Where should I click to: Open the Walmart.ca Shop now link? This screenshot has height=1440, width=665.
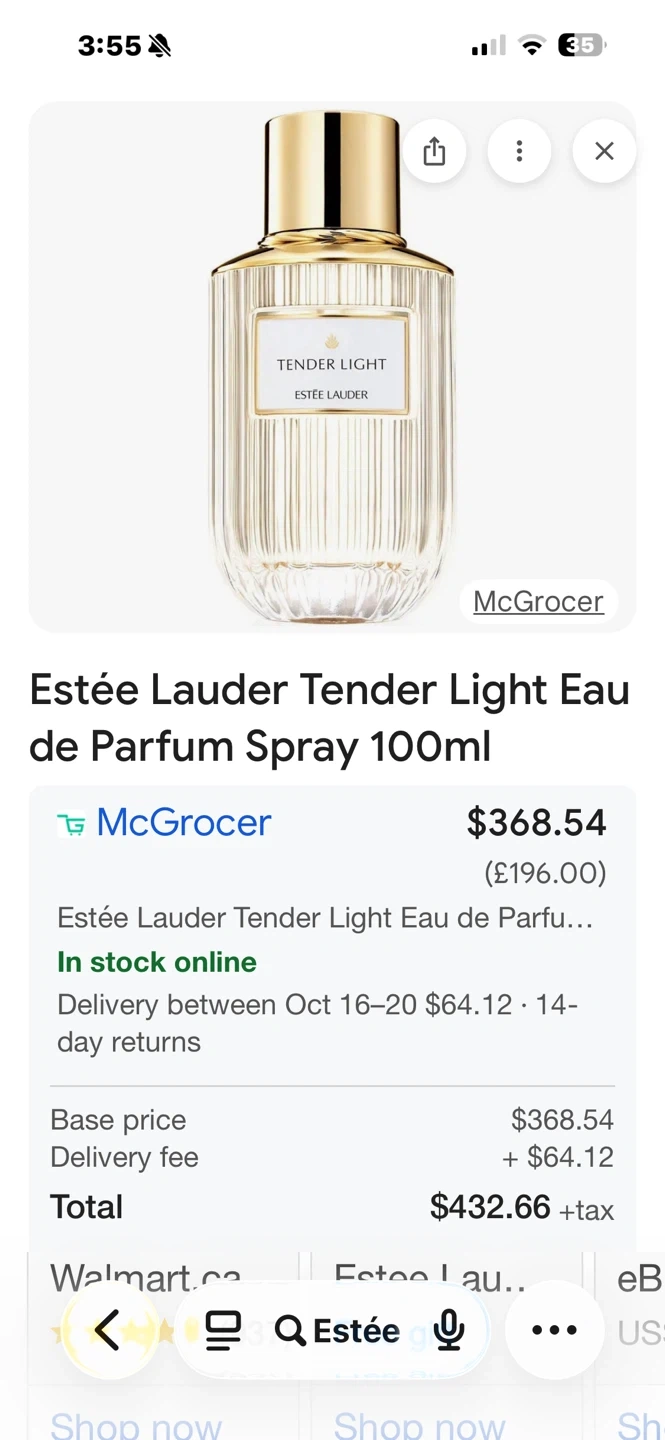137,1424
